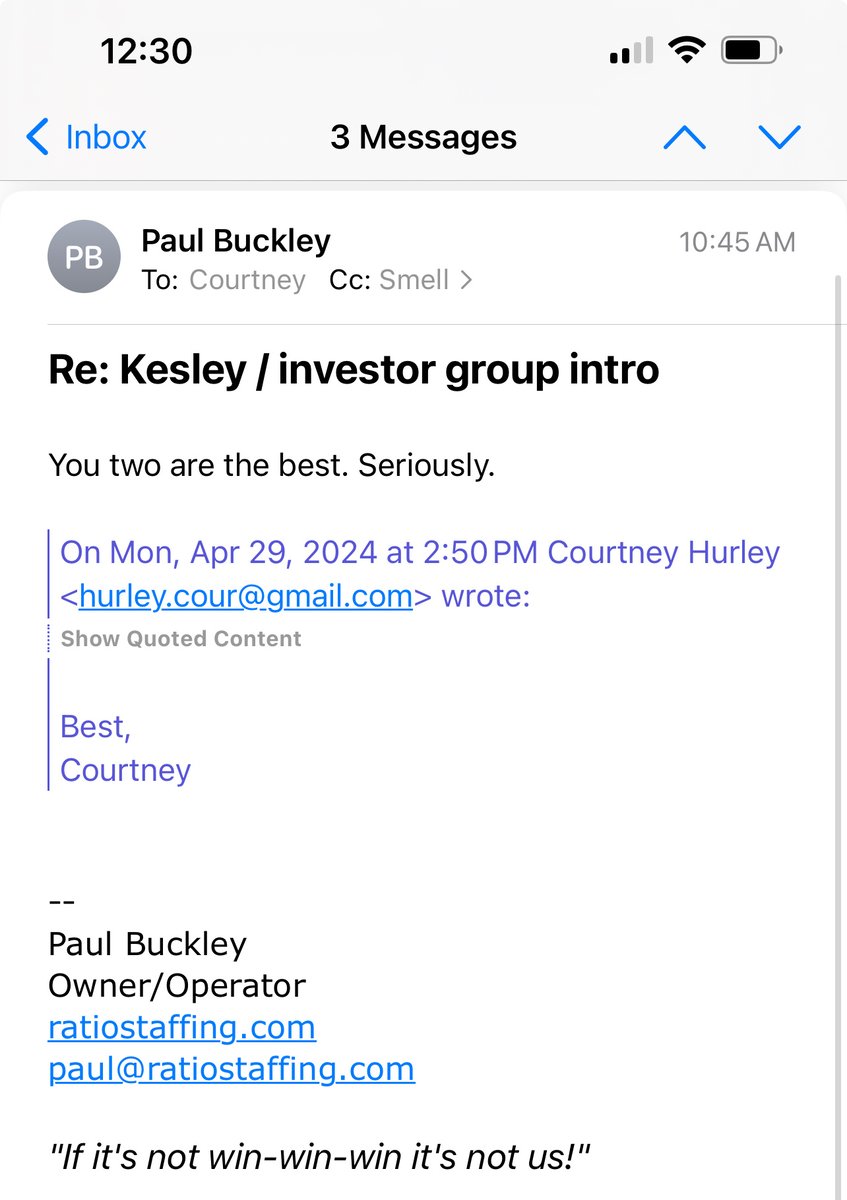Go back to the Inbox
The height and width of the screenshot is (1200, 847).
87,137
